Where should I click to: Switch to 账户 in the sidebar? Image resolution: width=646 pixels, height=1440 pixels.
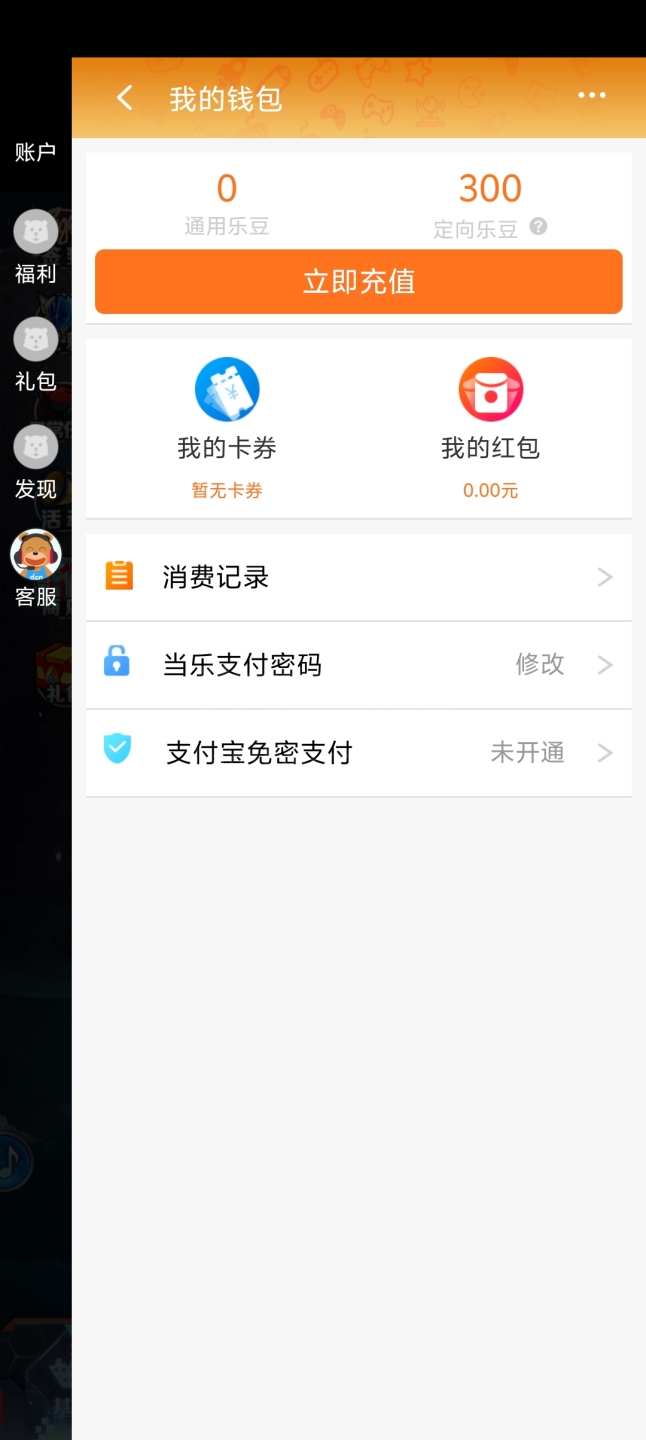click(35, 152)
